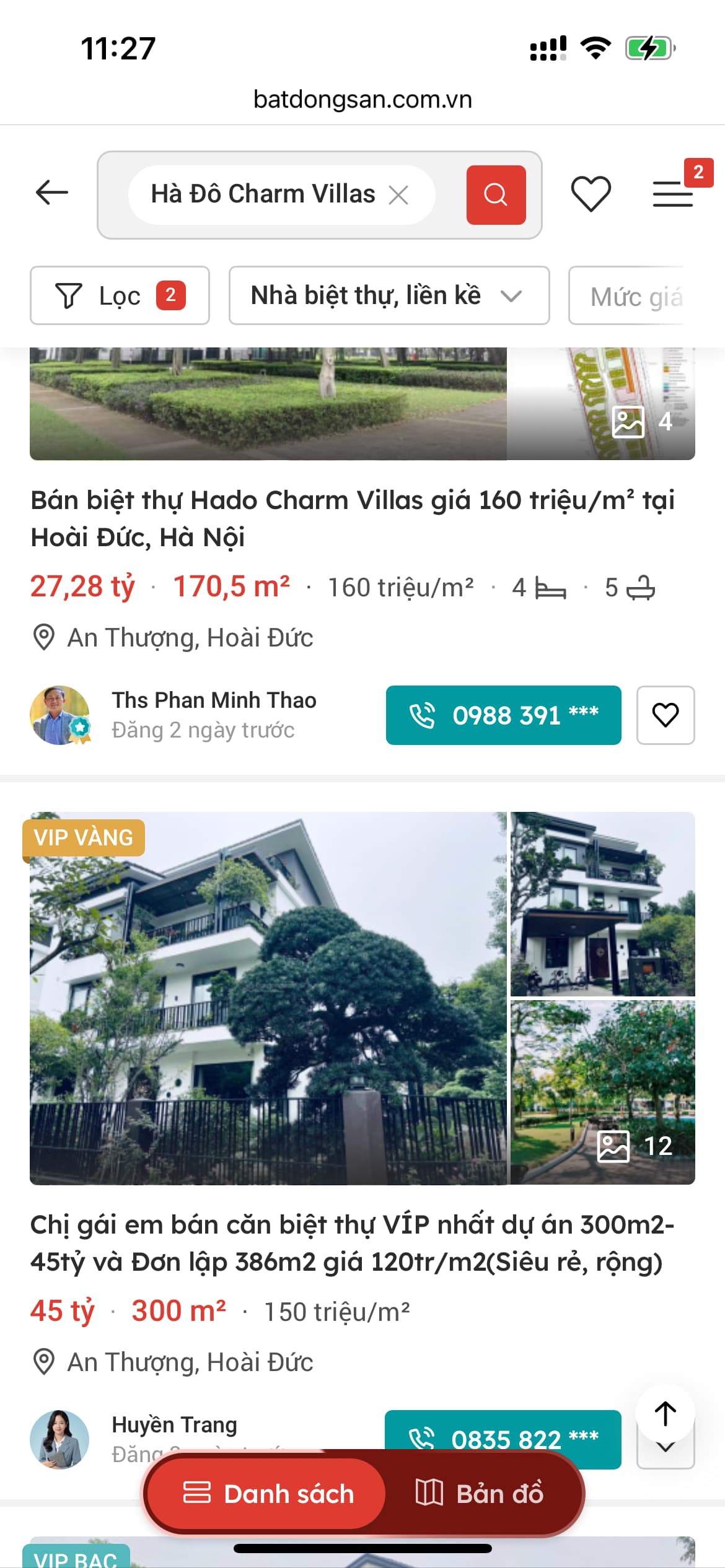Open saved listings heart in header
Viewport: 725px width, 1568px height.
point(591,194)
